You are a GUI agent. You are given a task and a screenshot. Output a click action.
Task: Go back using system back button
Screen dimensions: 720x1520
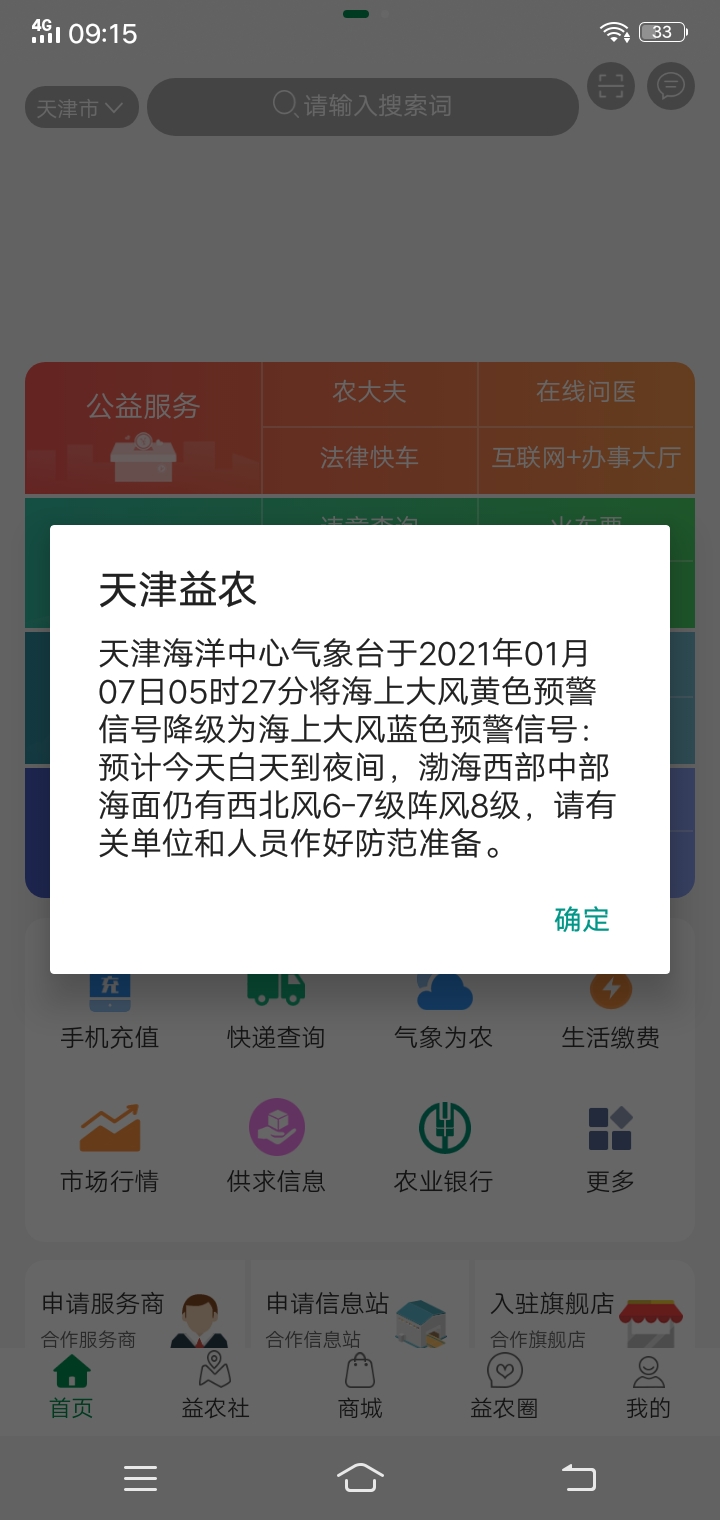click(x=578, y=1477)
